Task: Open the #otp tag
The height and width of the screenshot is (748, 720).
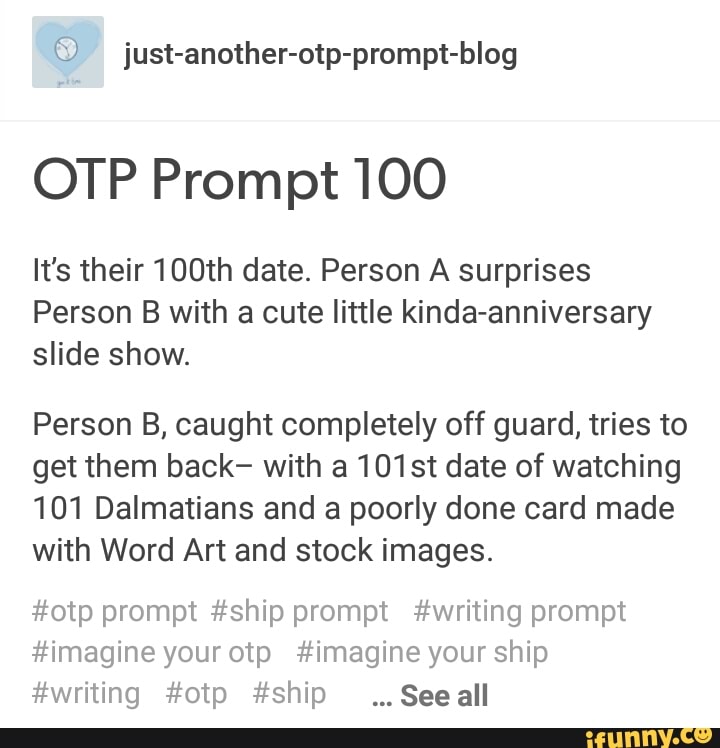Action: (196, 694)
